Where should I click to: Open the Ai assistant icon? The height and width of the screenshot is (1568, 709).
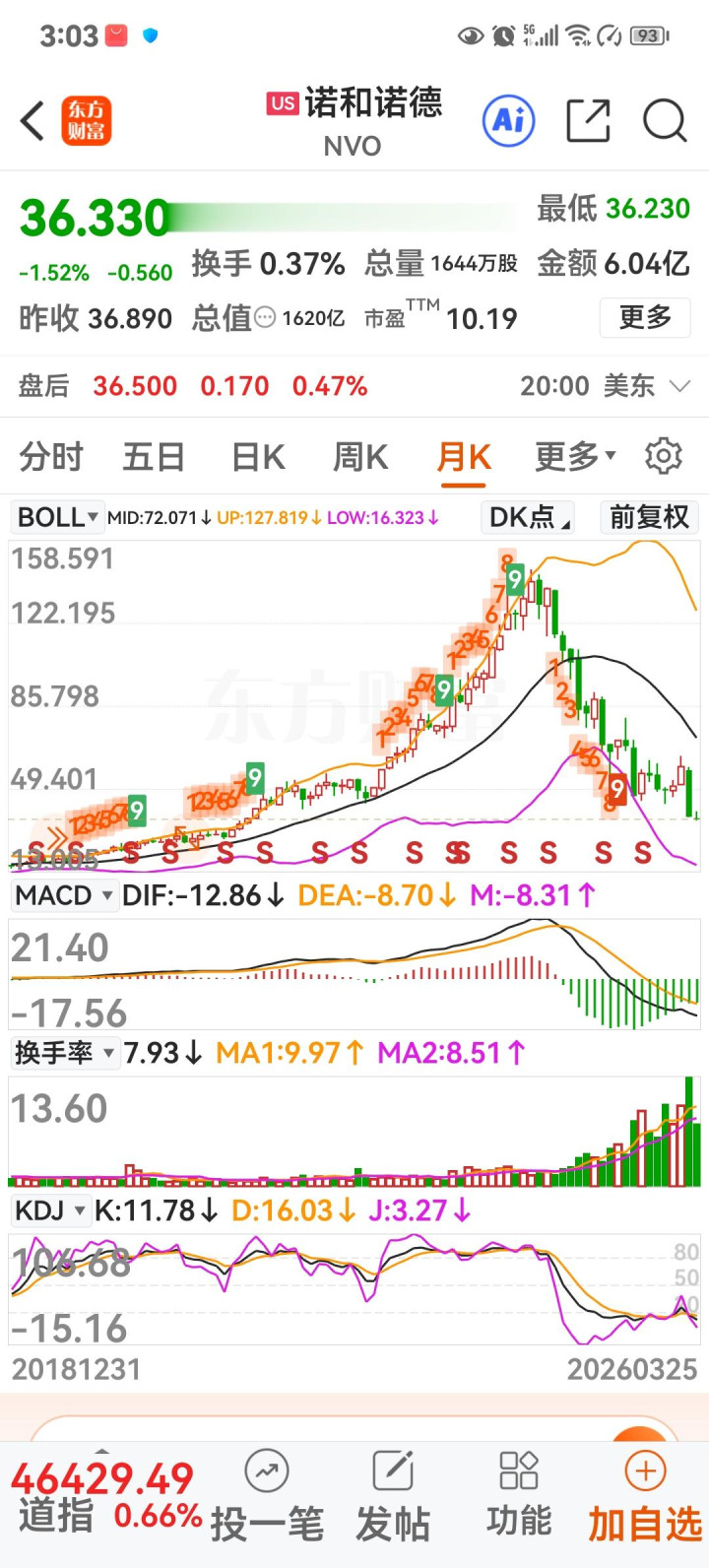coord(508,121)
